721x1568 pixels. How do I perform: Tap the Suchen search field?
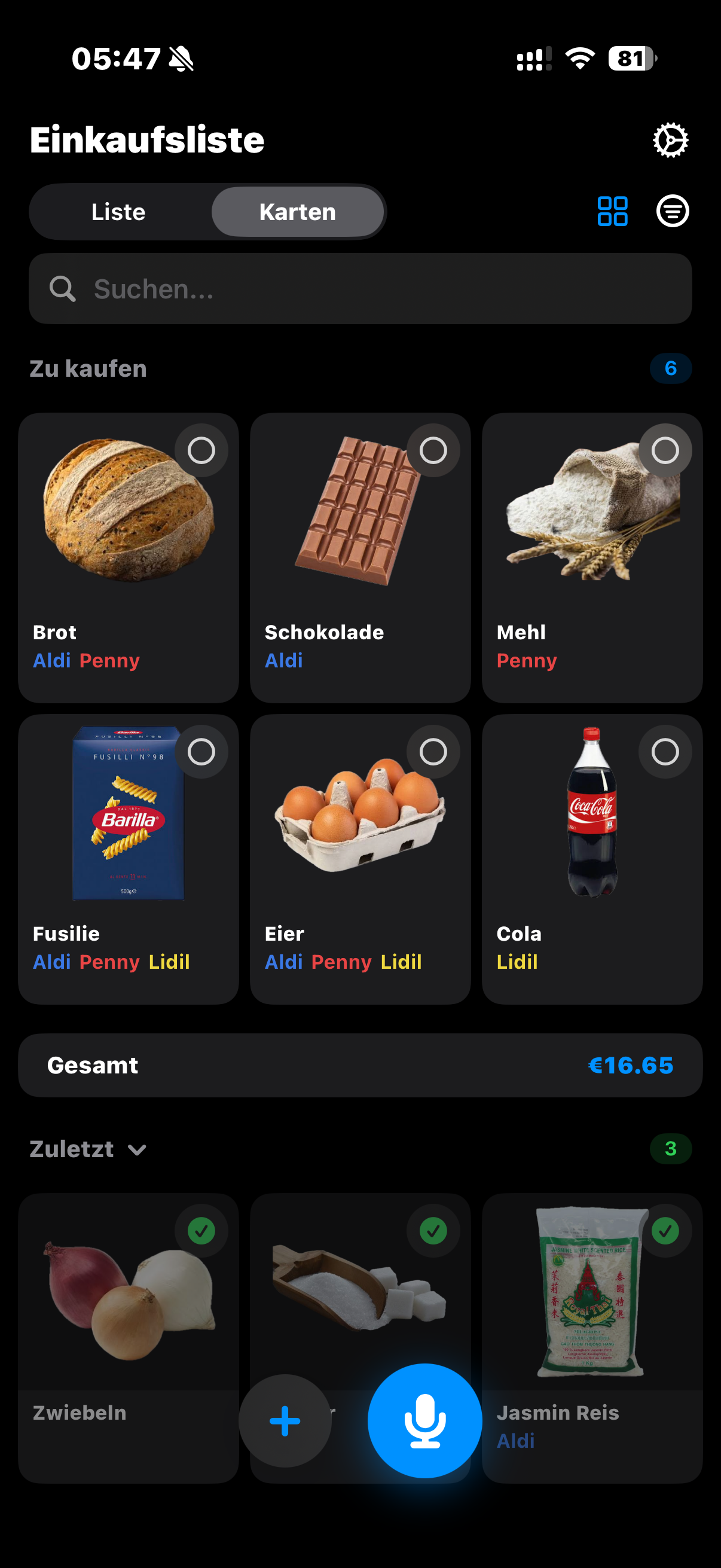pyautogui.click(x=360, y=289)
